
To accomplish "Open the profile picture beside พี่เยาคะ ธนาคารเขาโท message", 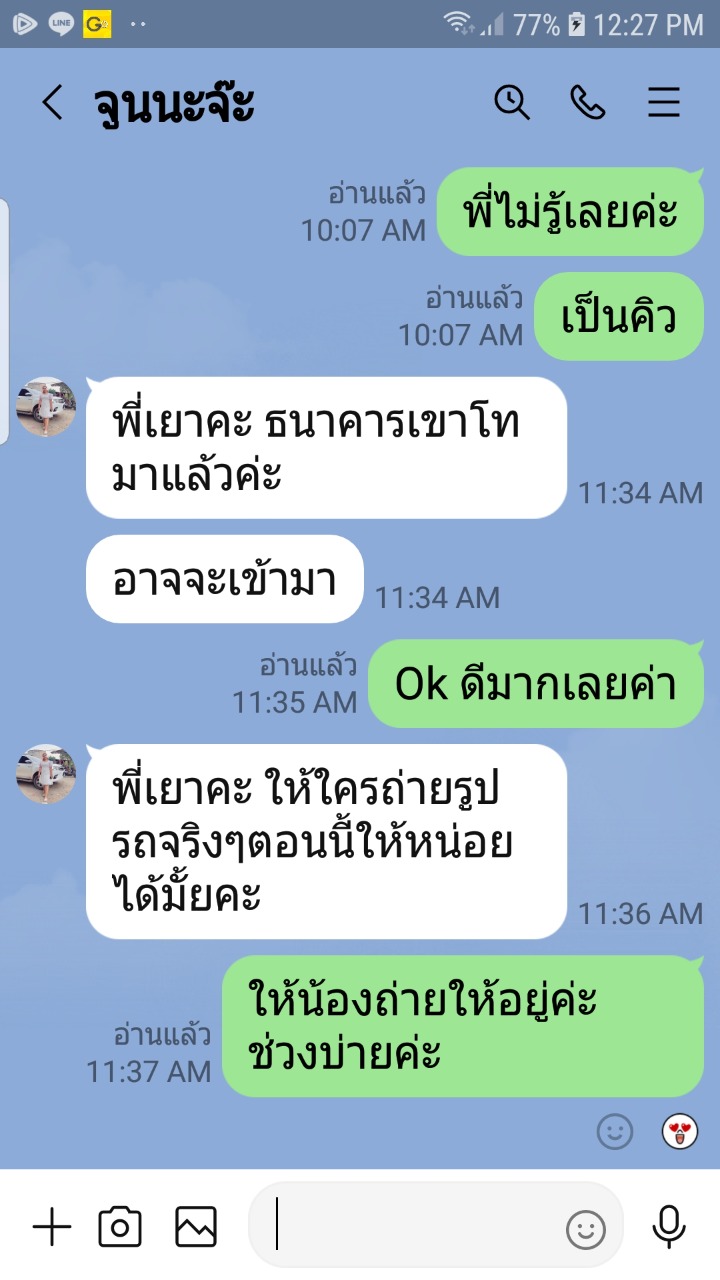I will pos(47,407).
